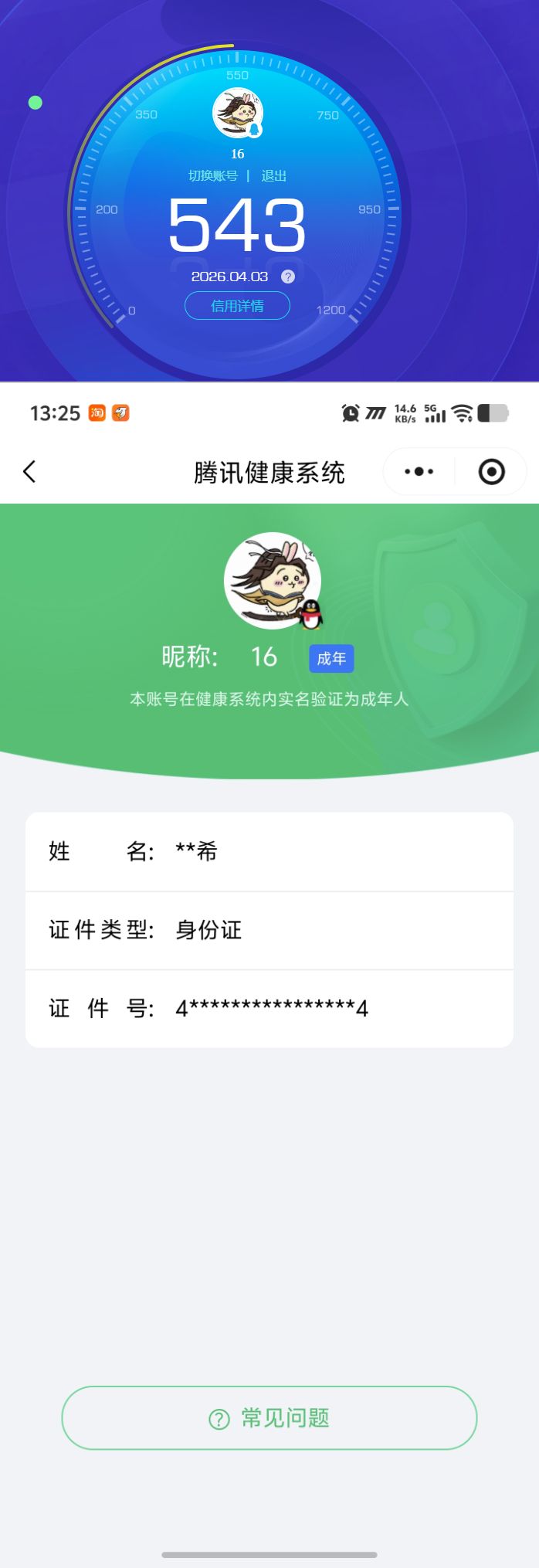Open the mini program three-dot menu
The width and height of the screenshot is (539, 1568).
(x=419, y=471)
